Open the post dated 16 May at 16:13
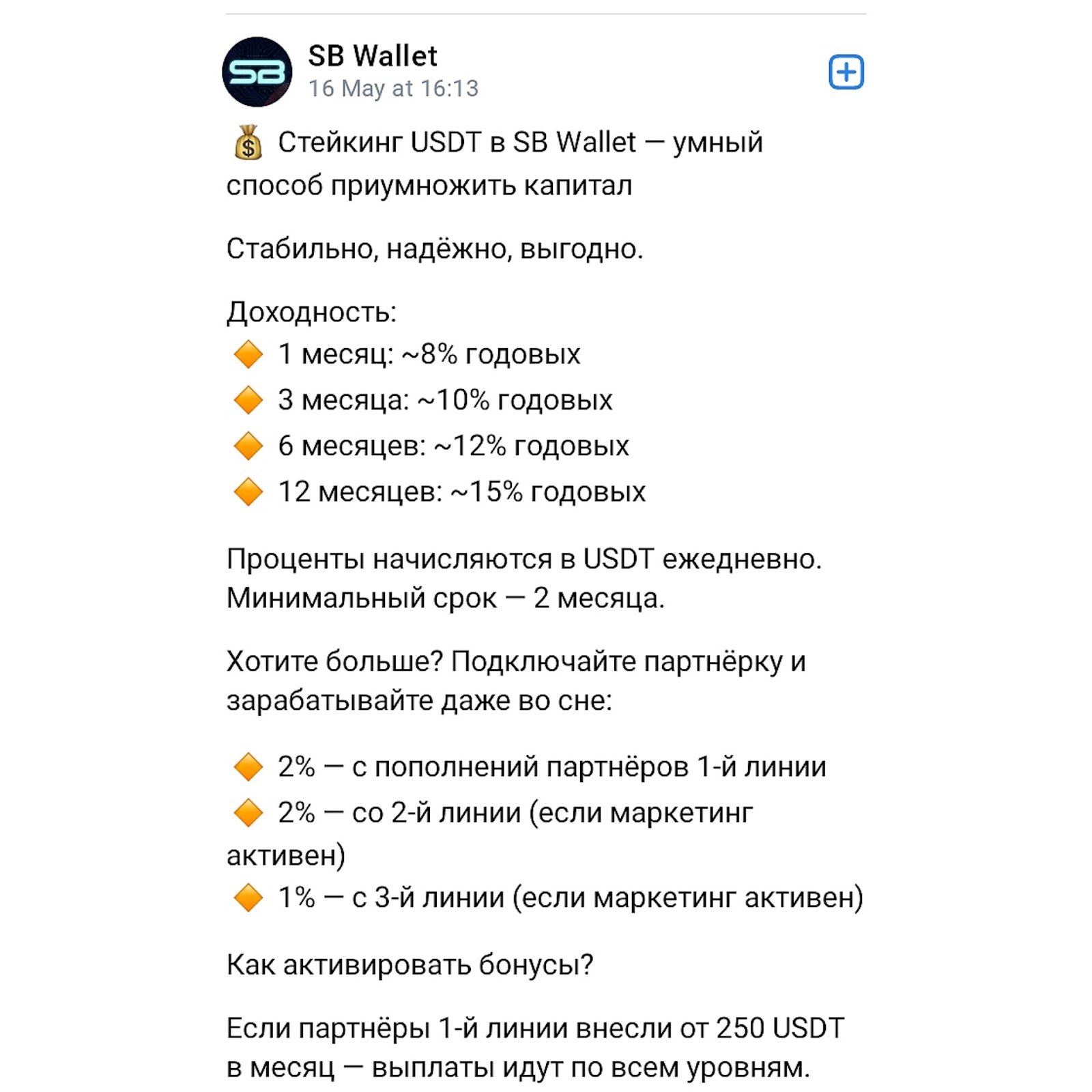Viewport: 1092px width, 1092px height. (393, 89)
